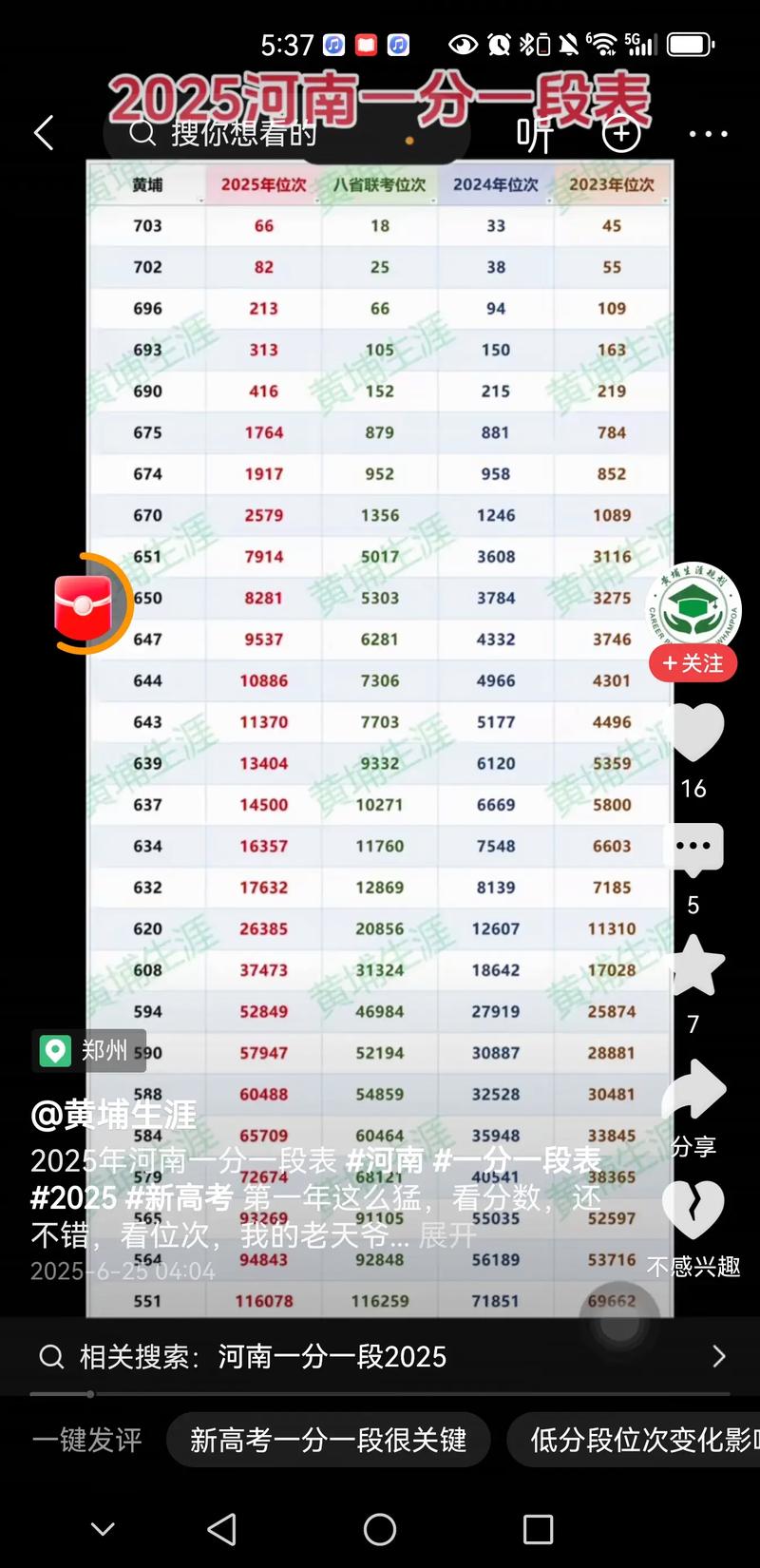Favorite the video with the star
The width and height of the screenshot is (760, 1568).
click(x=694, y=967)
